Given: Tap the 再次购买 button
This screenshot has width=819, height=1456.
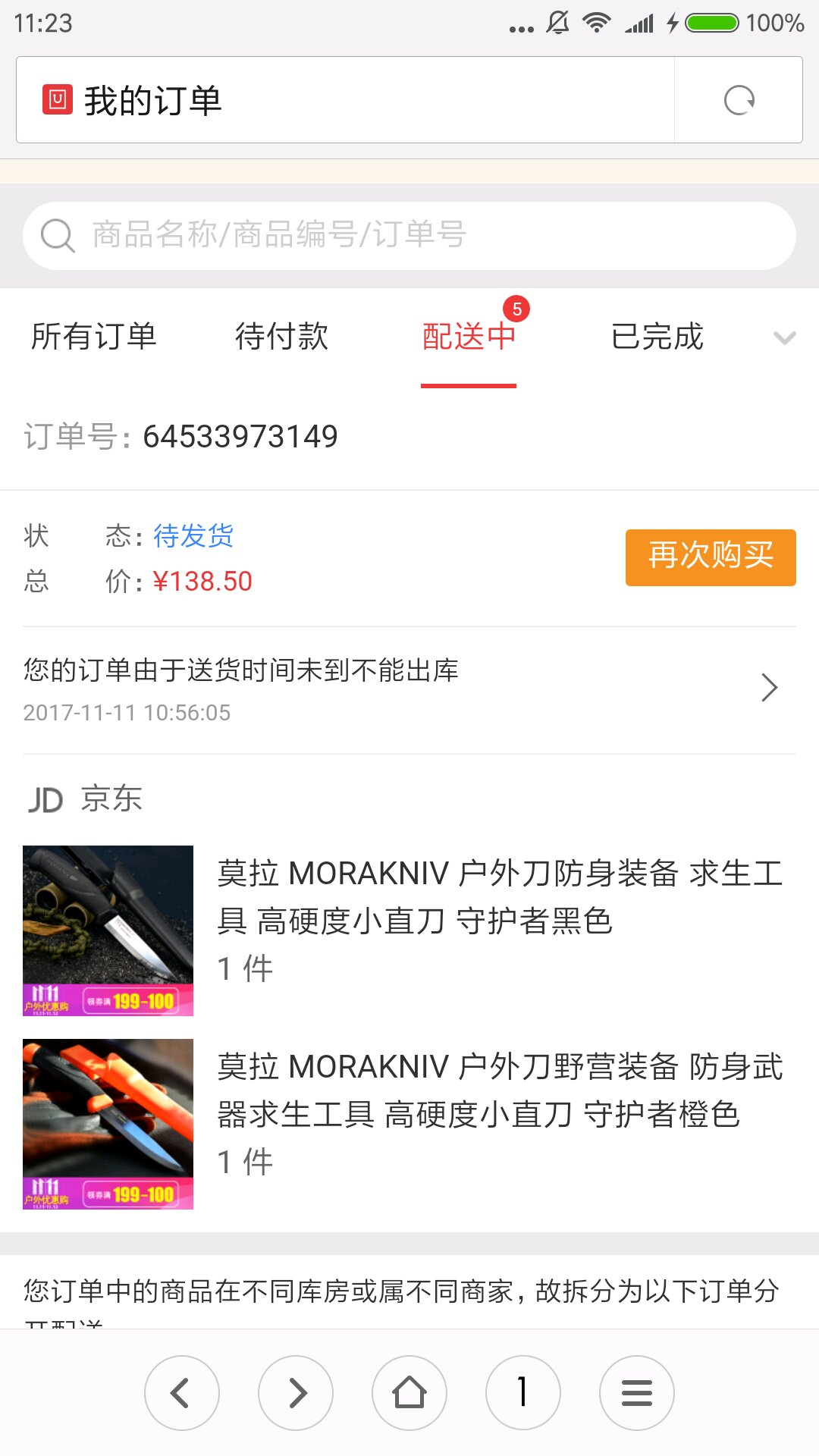Looking at the screenshot, I should 711,557.
